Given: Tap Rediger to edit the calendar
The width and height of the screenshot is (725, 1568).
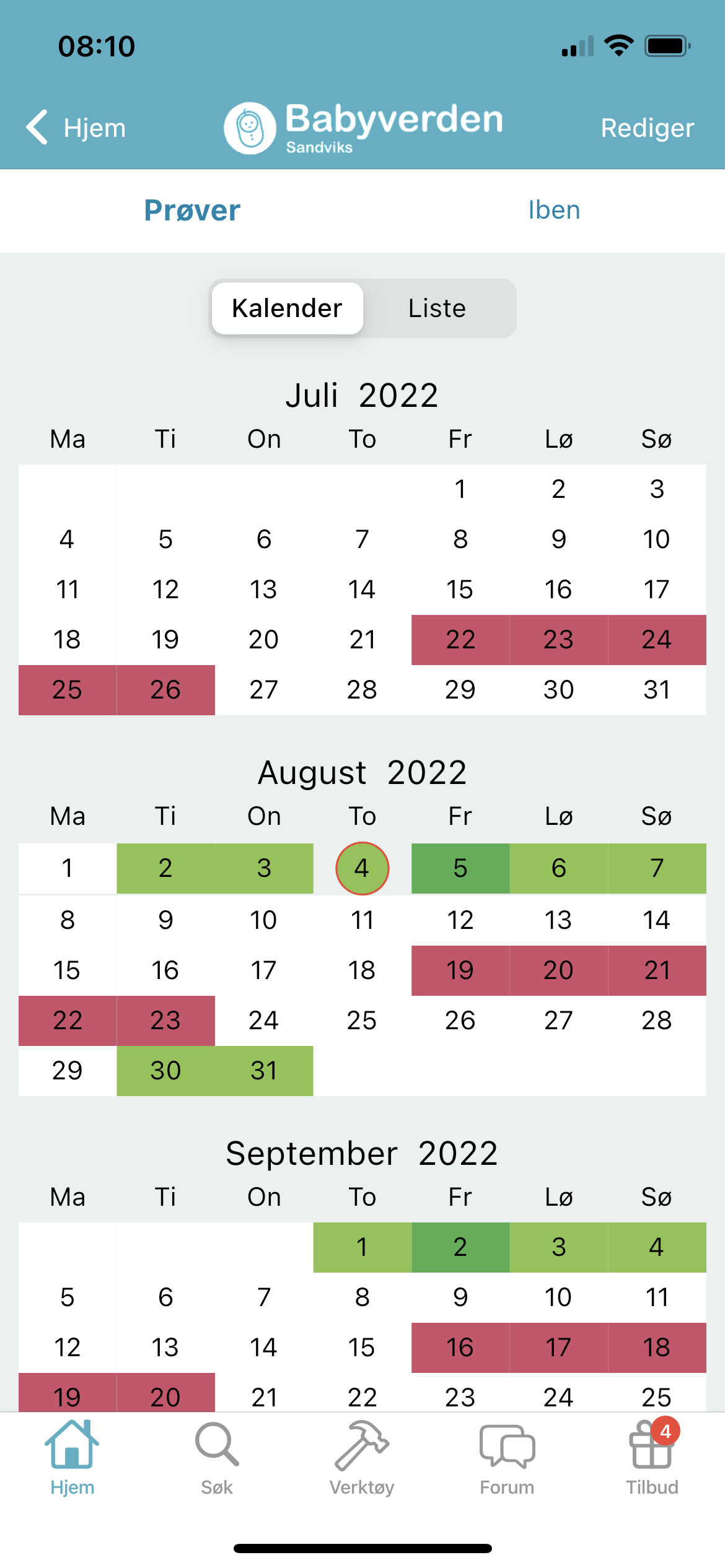Looking at the screenshot, I should click(x=647, y=128).
